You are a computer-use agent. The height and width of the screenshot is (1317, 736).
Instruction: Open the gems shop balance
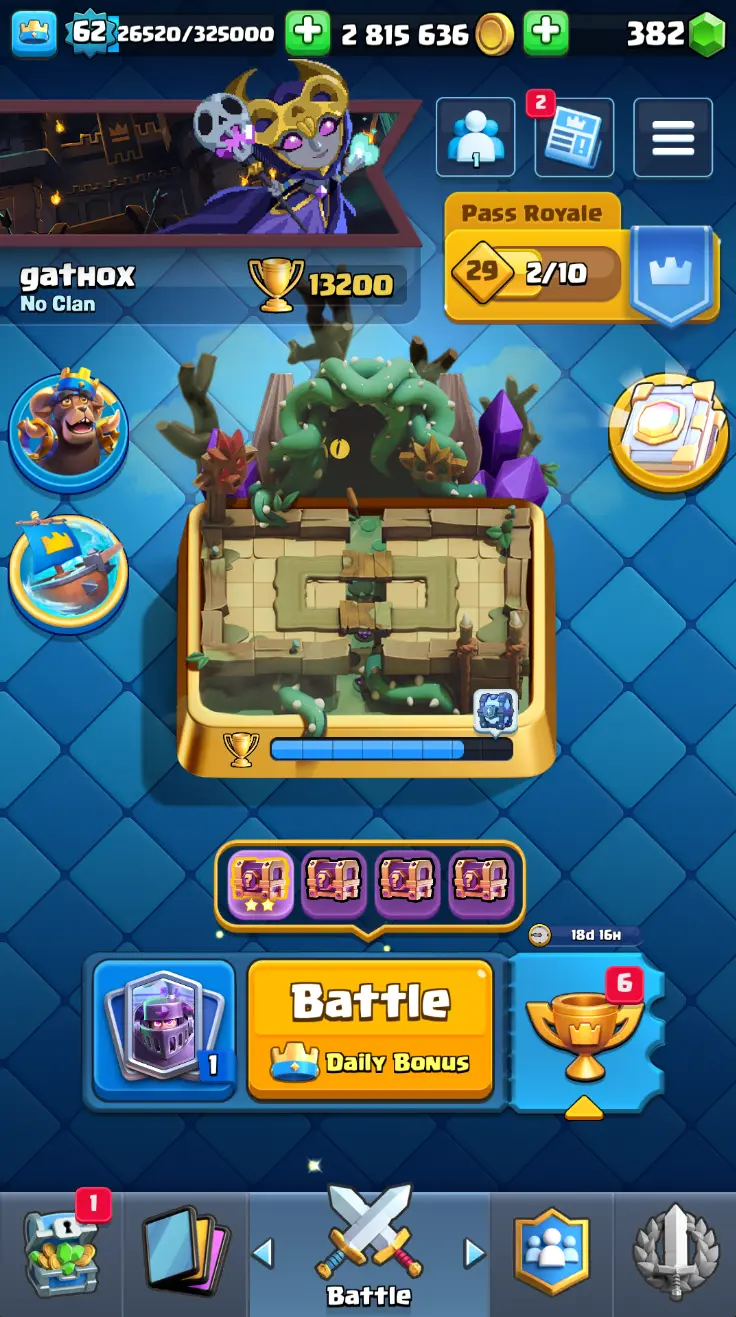point(675,35)
